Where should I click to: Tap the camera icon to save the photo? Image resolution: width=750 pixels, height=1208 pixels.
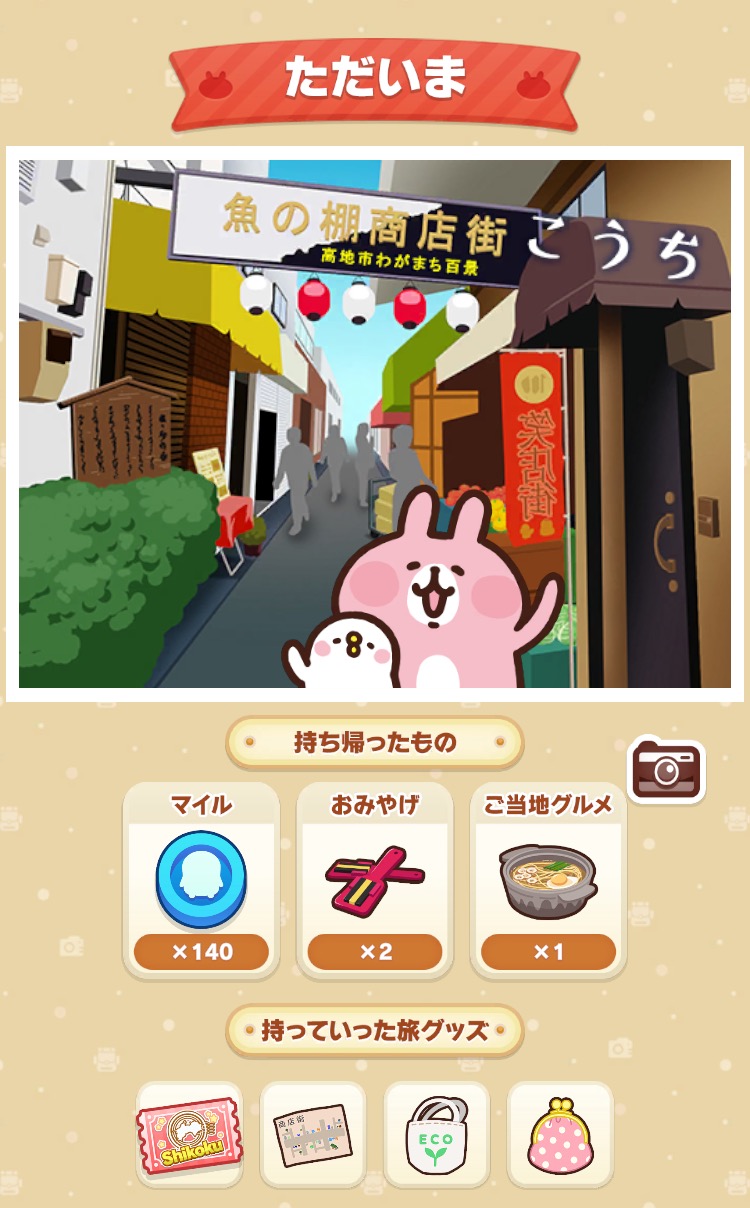click(x=666, y=770)
